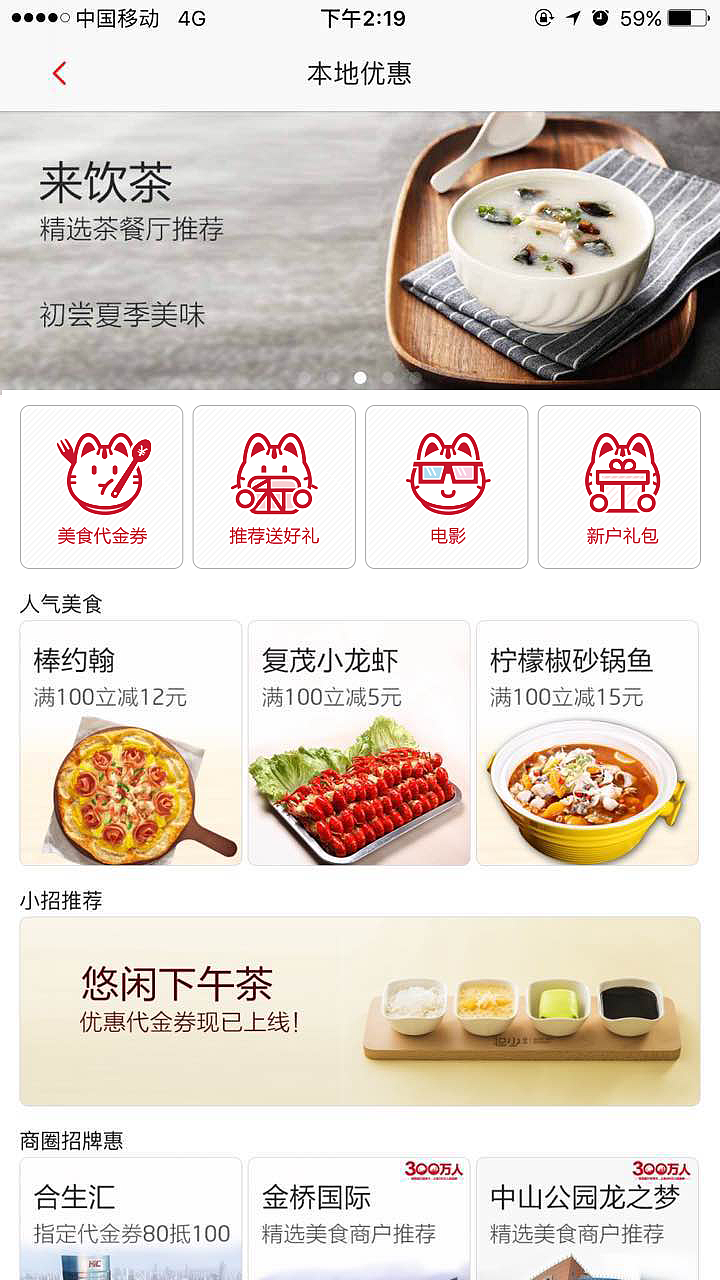720x1280 pixels.
Task: Open the 来饮茶 tea restaurant banner
Action: coord(360,250)
